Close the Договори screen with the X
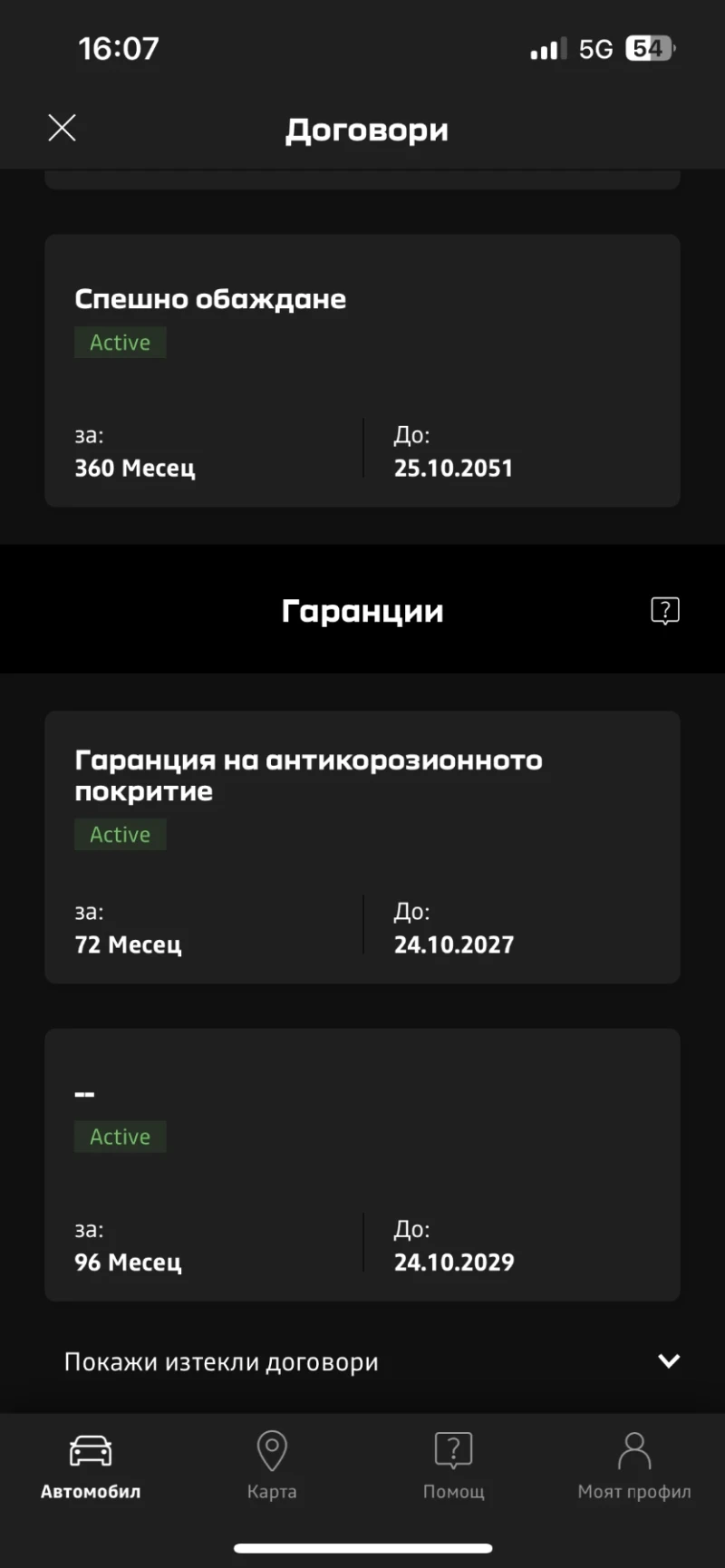Screen dimensions: 725x1568 pos(62,127)
